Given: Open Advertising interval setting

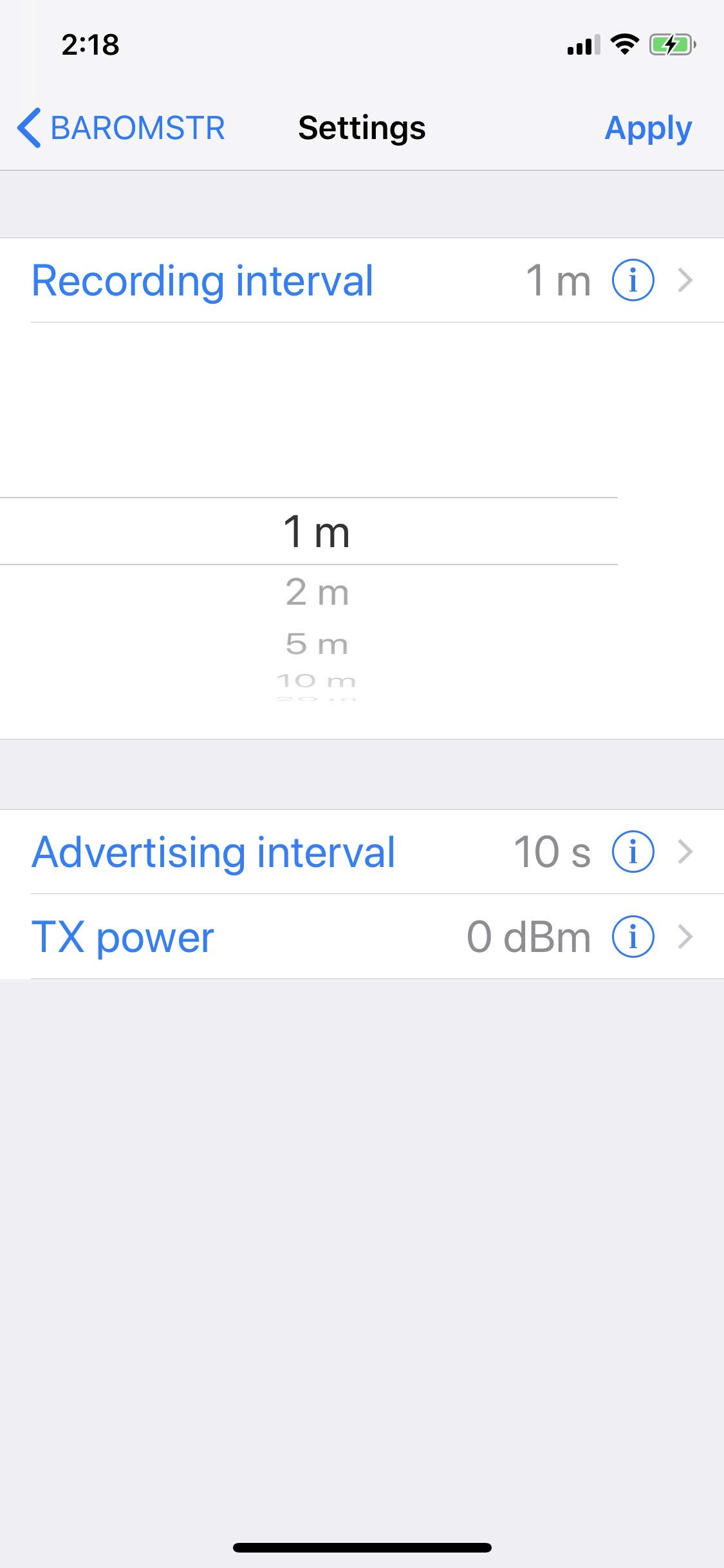Looking at the screenshot, I should 257,852.
